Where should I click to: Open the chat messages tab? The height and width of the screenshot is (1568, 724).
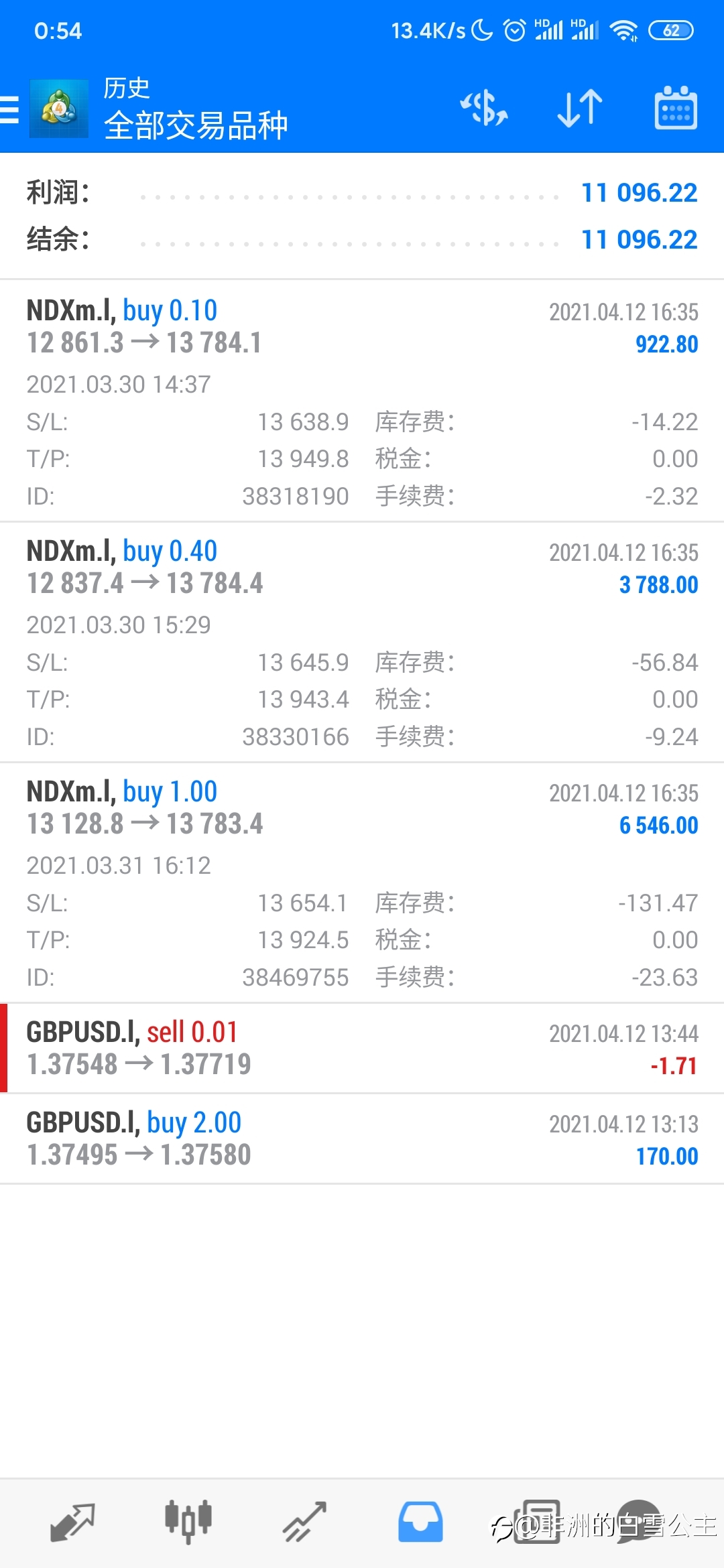click(x=639, y=1522)
